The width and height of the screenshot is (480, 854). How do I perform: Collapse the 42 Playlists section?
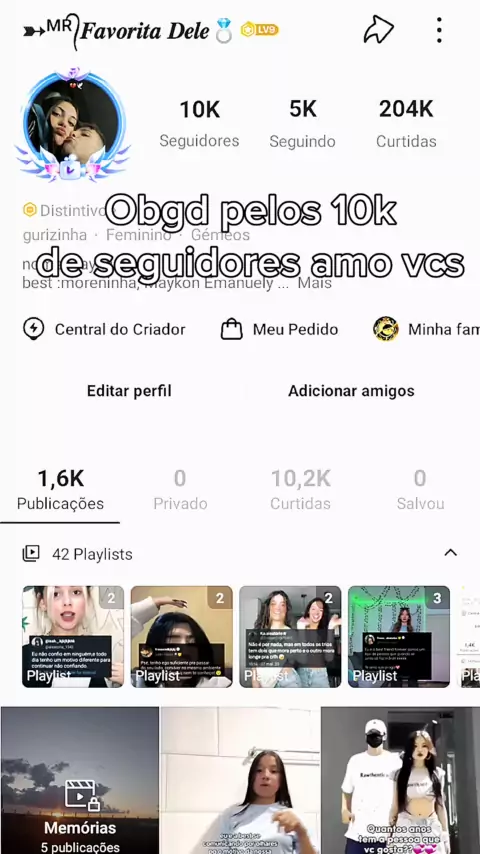click(451, 553)
